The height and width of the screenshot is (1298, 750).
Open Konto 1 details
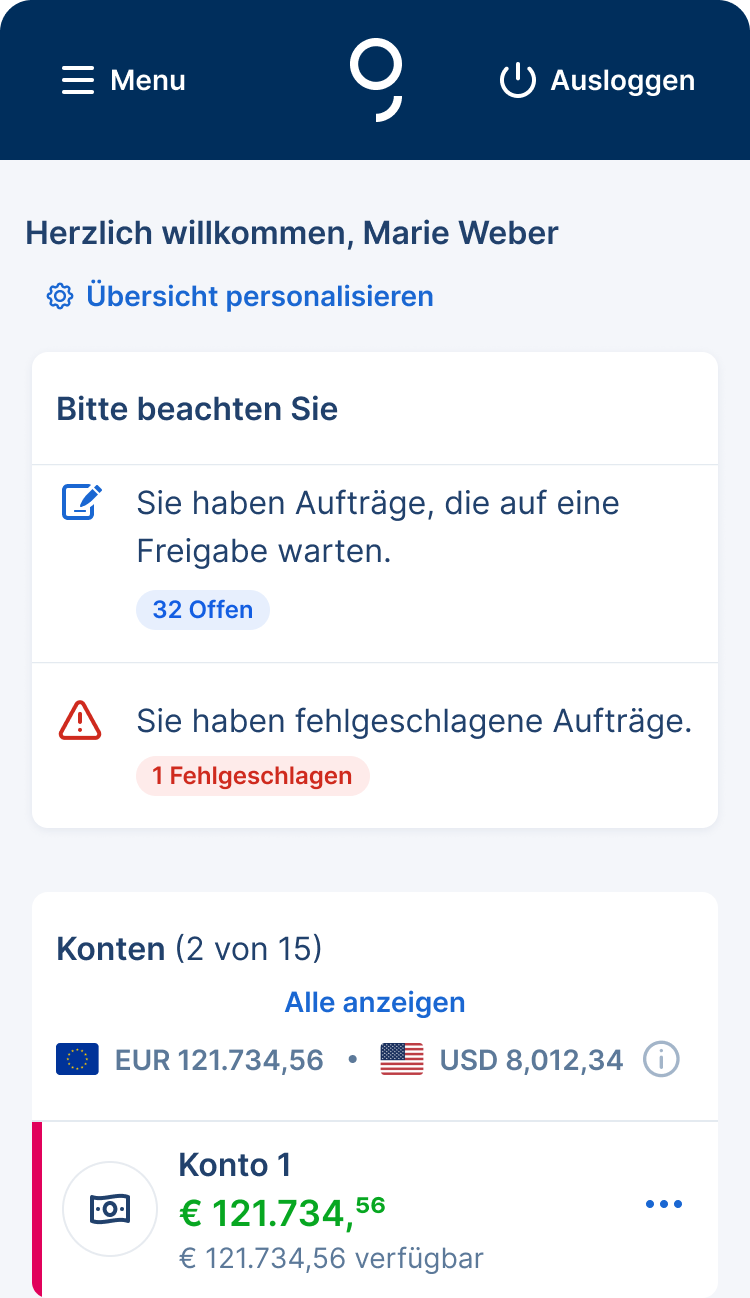point(375,1209)
